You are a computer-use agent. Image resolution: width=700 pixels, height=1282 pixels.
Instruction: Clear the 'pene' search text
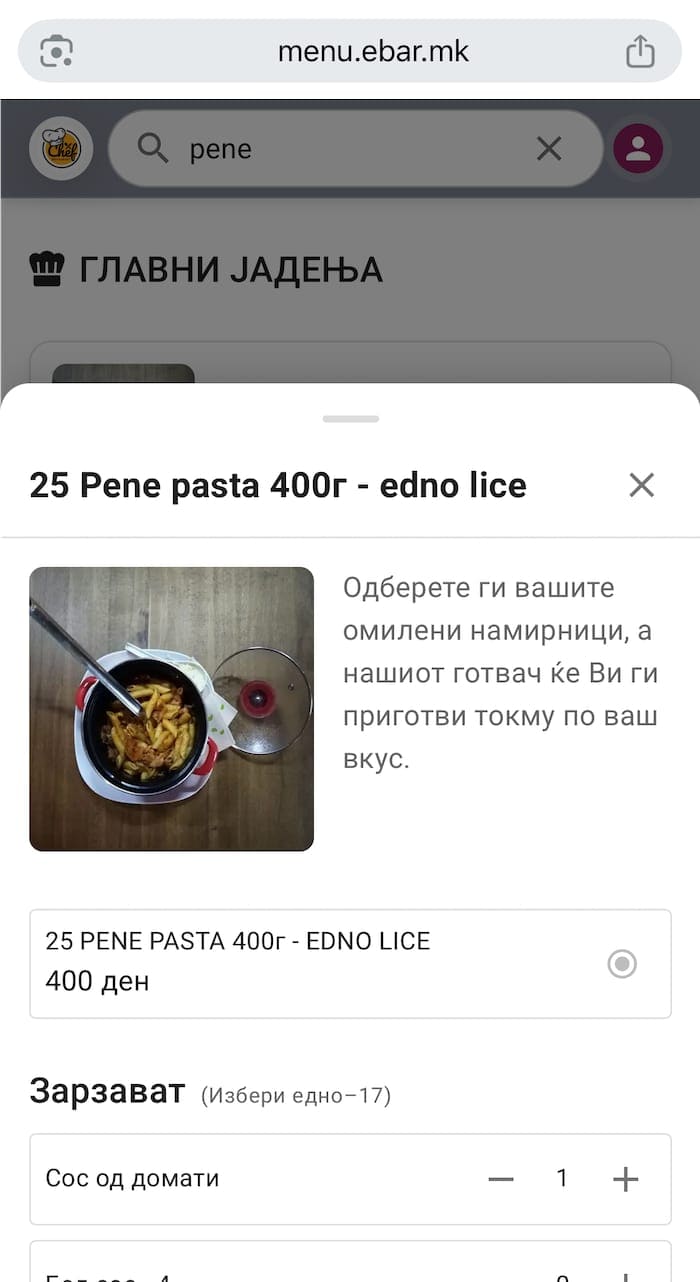click(x=549, y=149)
